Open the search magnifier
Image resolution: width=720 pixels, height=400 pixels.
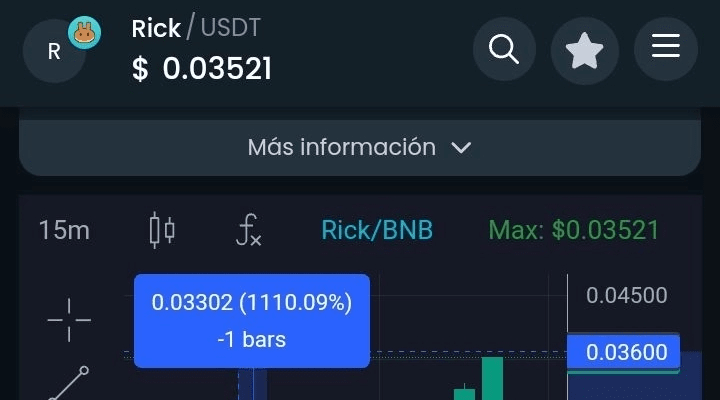click(x=504, y=49)
